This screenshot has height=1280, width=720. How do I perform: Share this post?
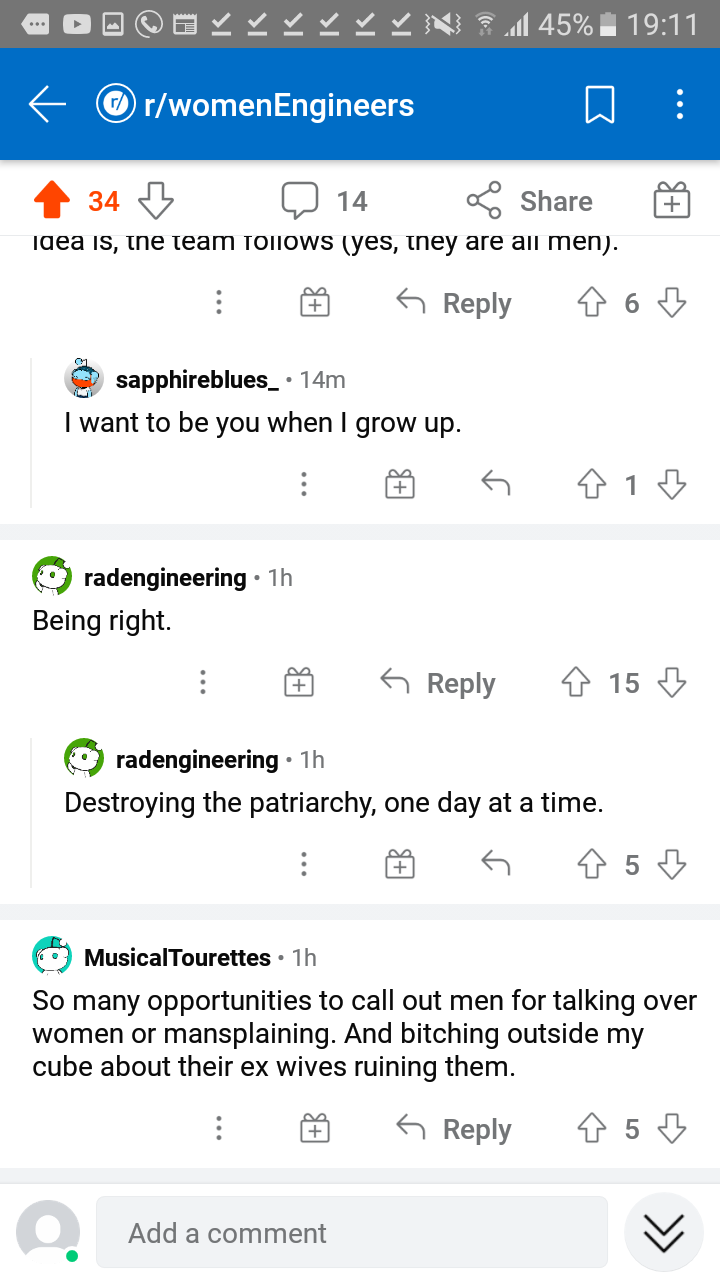[x=530, y=202]
